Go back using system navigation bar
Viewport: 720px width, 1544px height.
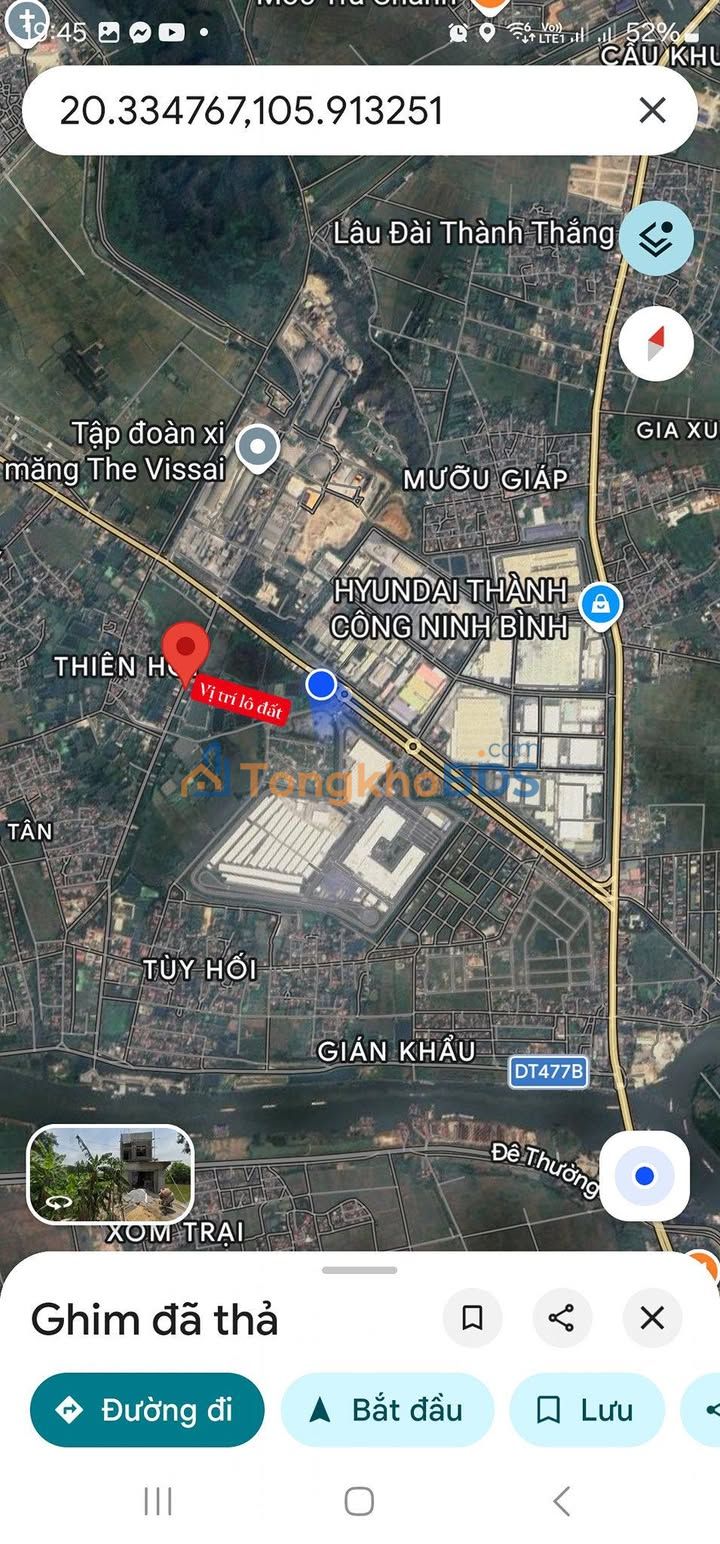pos(561,1501)
